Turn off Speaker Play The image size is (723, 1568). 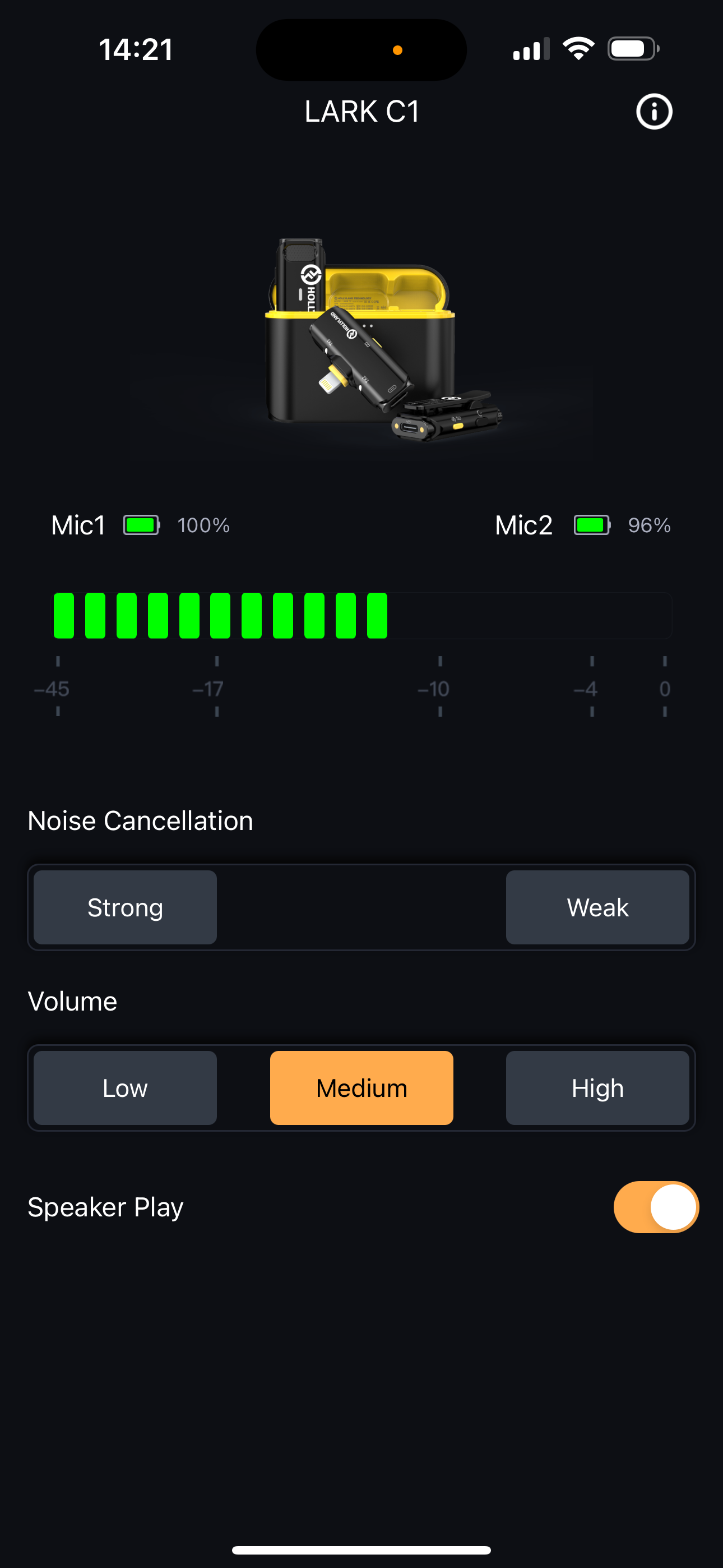click(x=655, y=1206)
